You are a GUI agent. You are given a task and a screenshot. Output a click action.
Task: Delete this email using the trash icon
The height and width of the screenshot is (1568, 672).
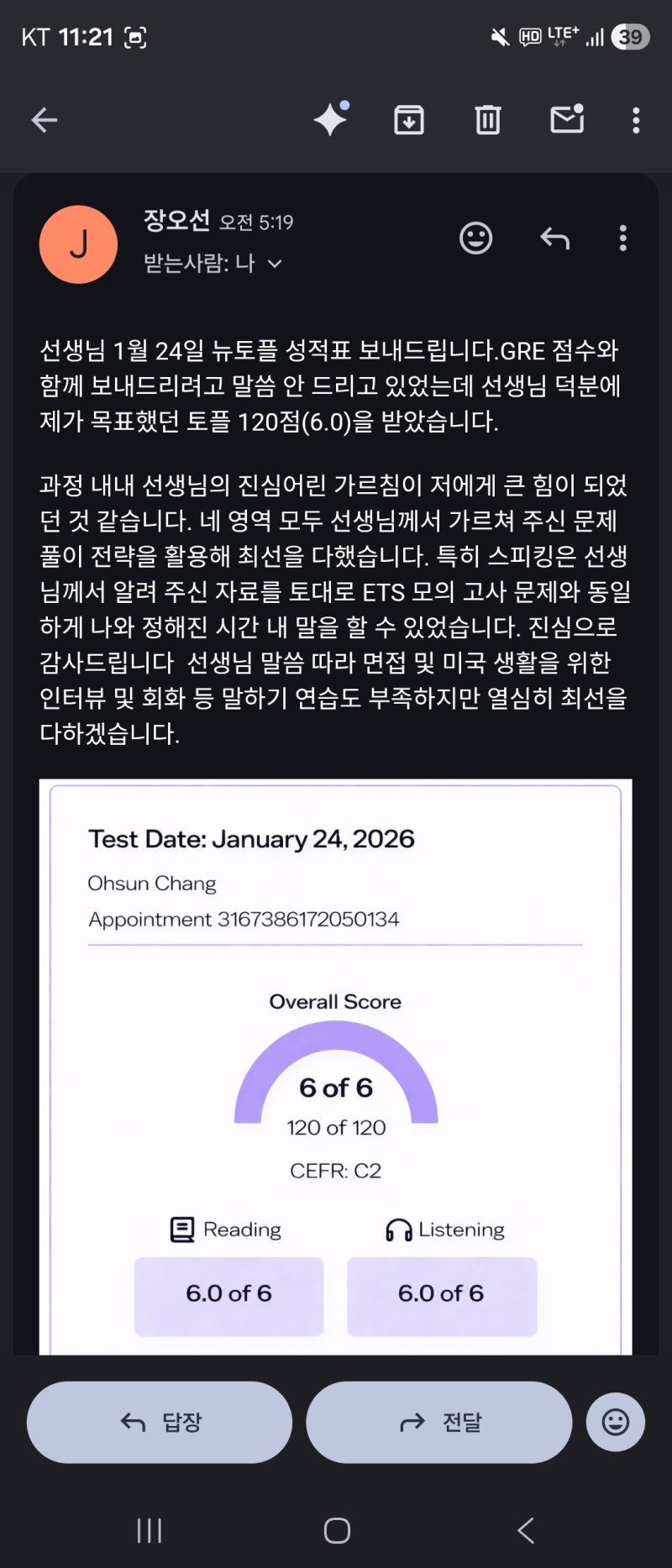click(x=487, y=119)
